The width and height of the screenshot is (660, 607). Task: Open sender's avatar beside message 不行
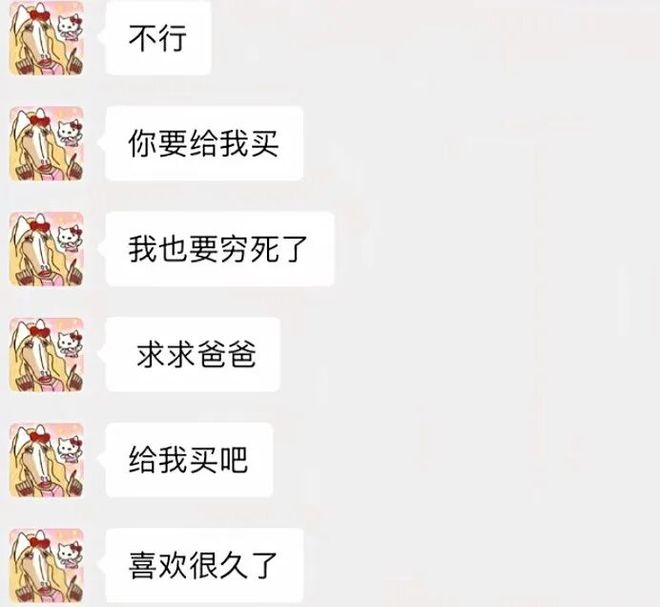[46, 39]
